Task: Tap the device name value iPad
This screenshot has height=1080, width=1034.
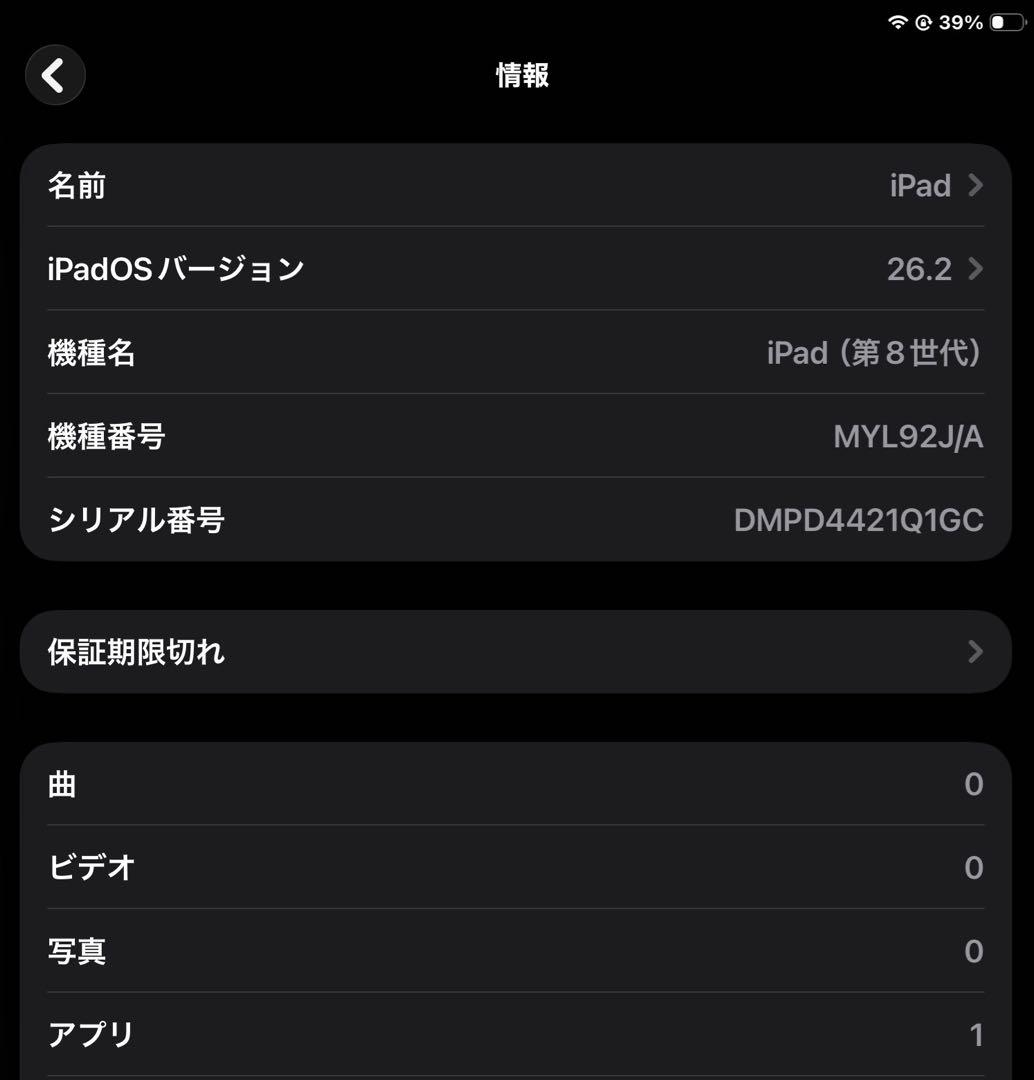Action: [922, 186]
